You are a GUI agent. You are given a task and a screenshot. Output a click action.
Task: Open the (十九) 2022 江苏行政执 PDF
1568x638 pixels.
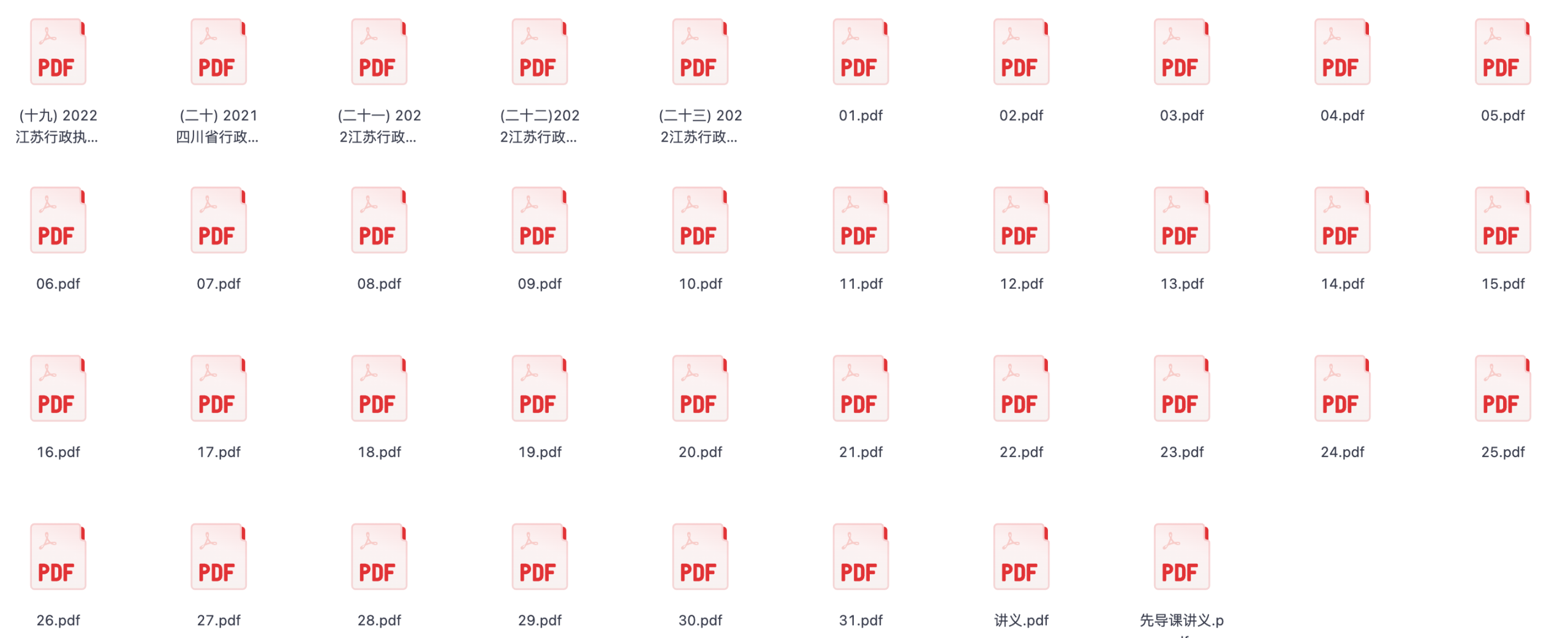point(58,53)
